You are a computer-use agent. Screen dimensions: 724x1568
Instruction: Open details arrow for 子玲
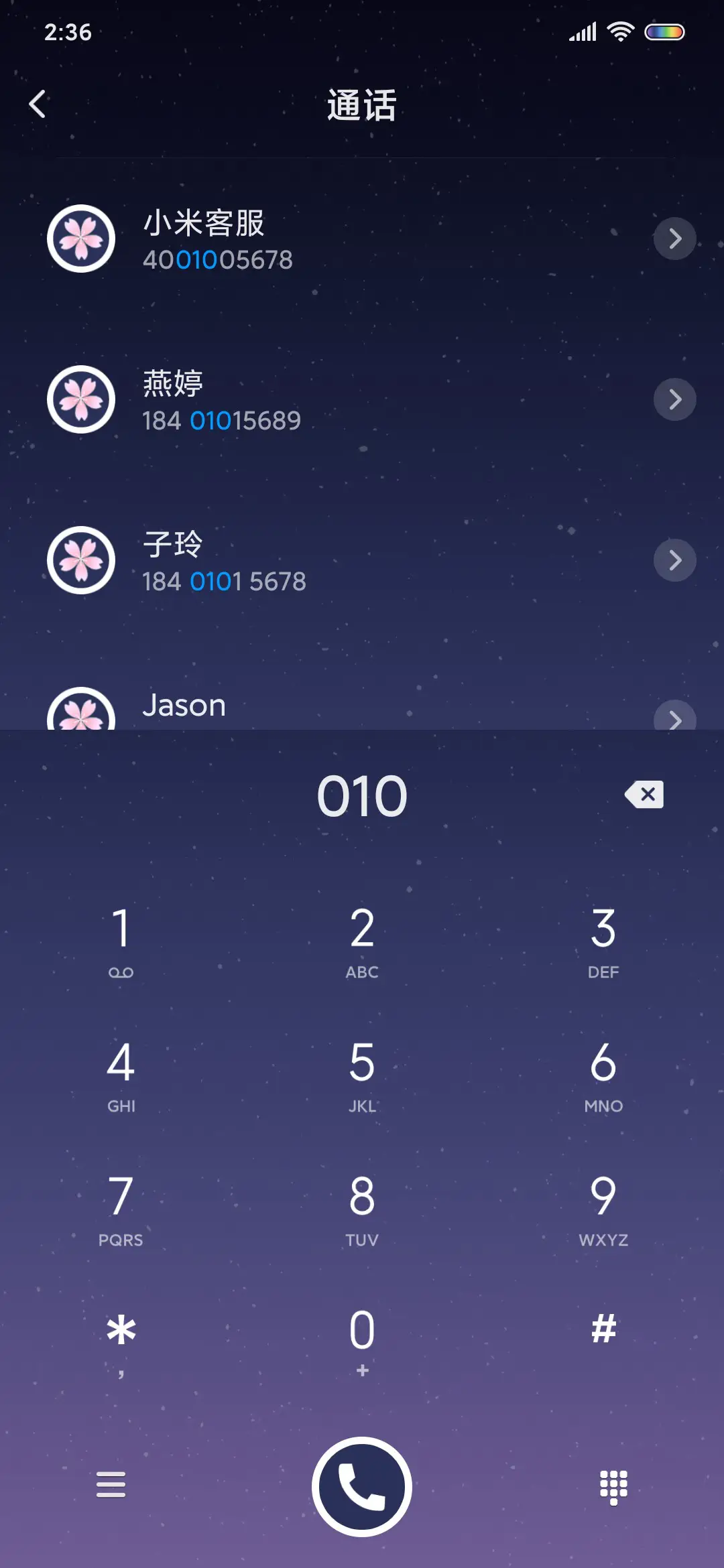click(x=674, y=560)
